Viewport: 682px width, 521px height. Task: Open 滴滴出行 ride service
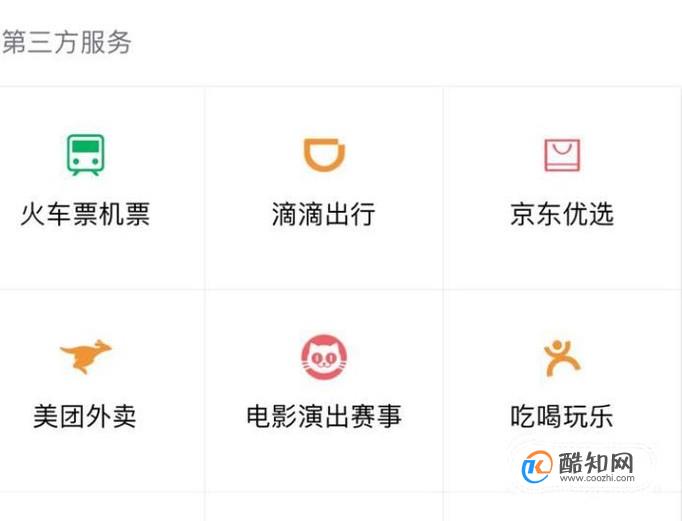(x=323, y=183)
